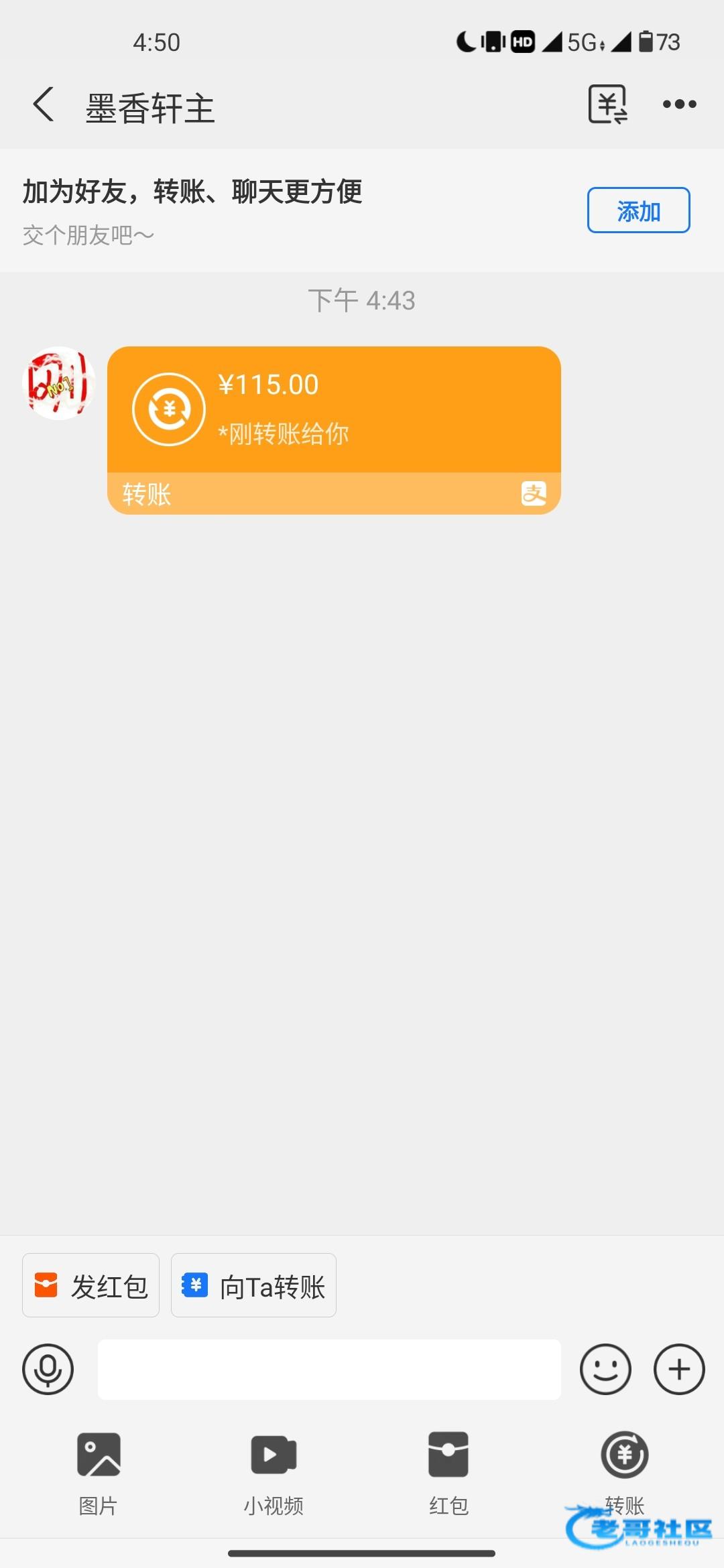This screenshot has width=724, height=1568.
Task: Open the emoji smiley picker
Action: pos(605,1369)
